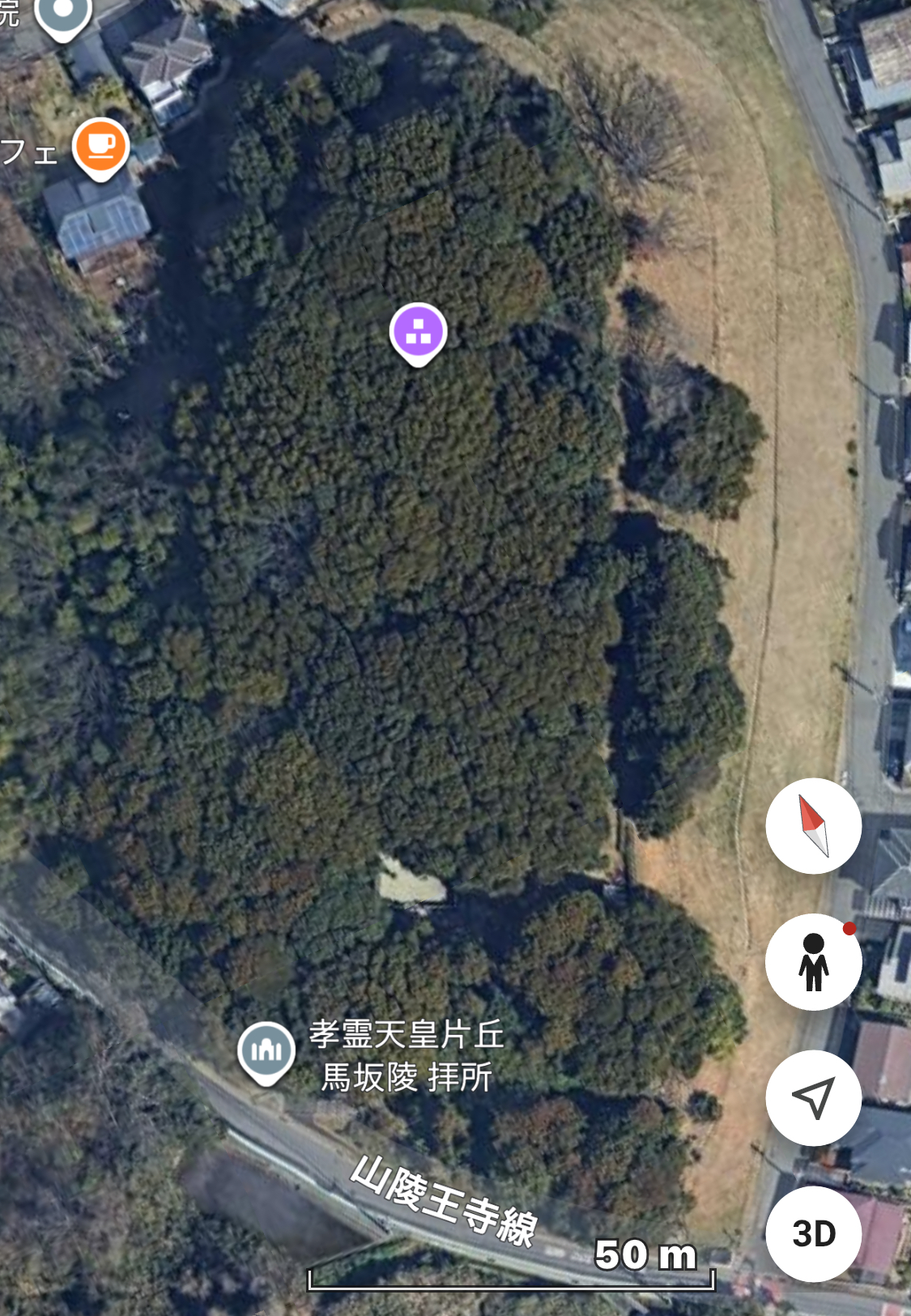The height and width of the screenshot is (1316, 911).
Task: Open the 孝霊天皇片丘馬坂陵 拝所 place marker
Action: point(266,1051)
